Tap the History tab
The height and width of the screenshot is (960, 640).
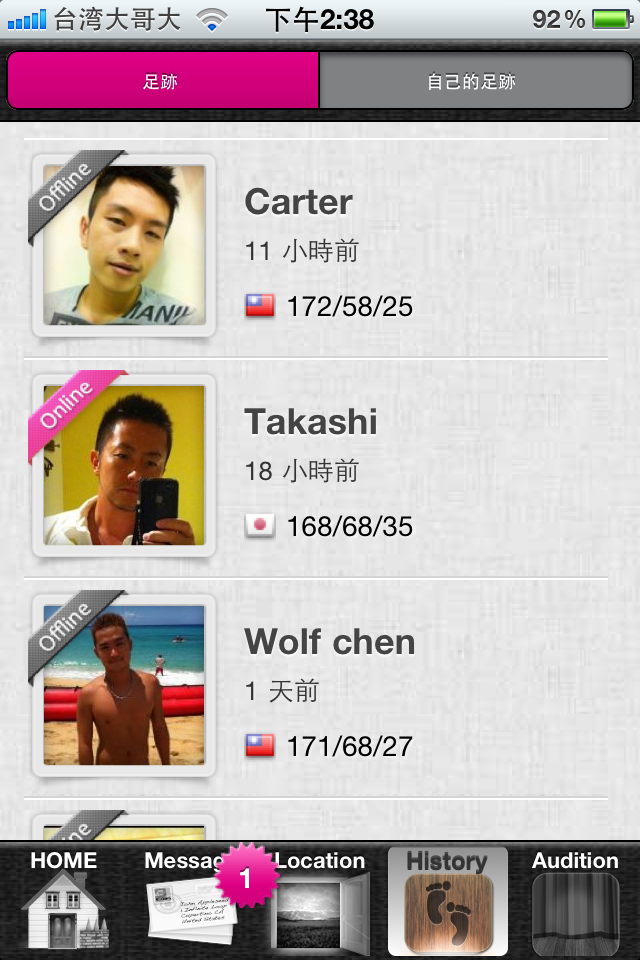(447, 902)
